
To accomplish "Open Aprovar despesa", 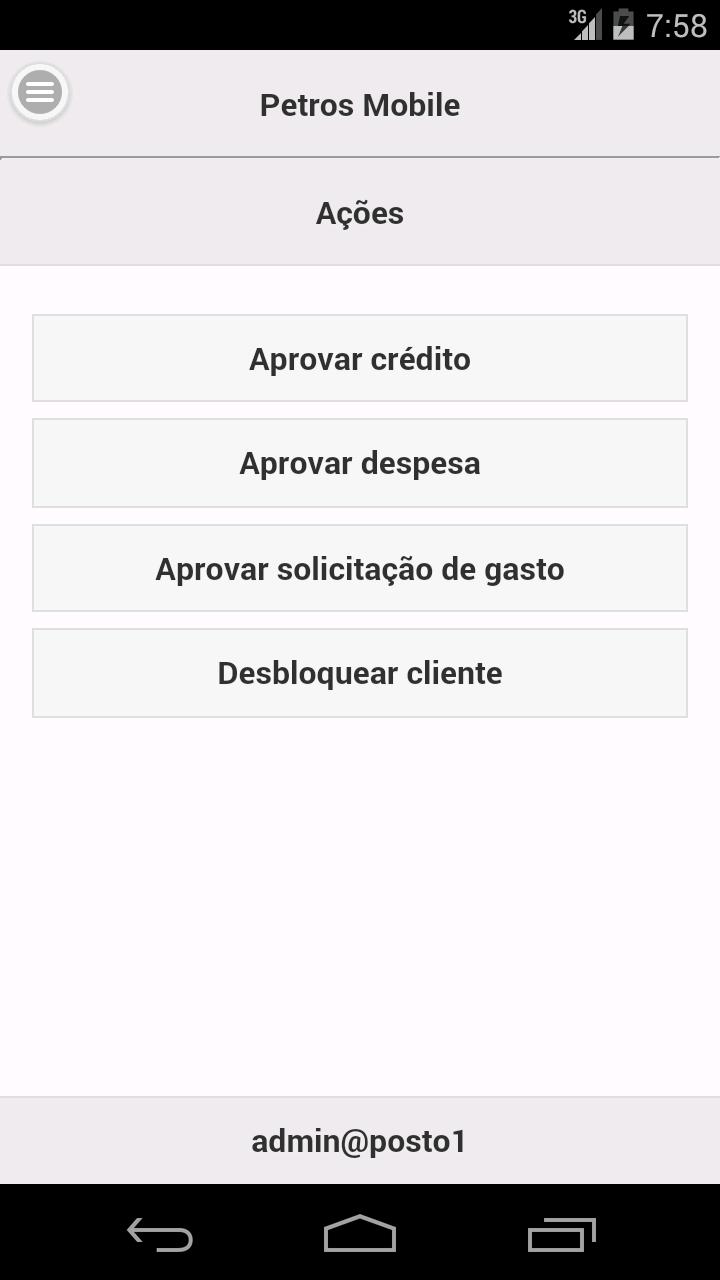I will (x=360, y=463).
